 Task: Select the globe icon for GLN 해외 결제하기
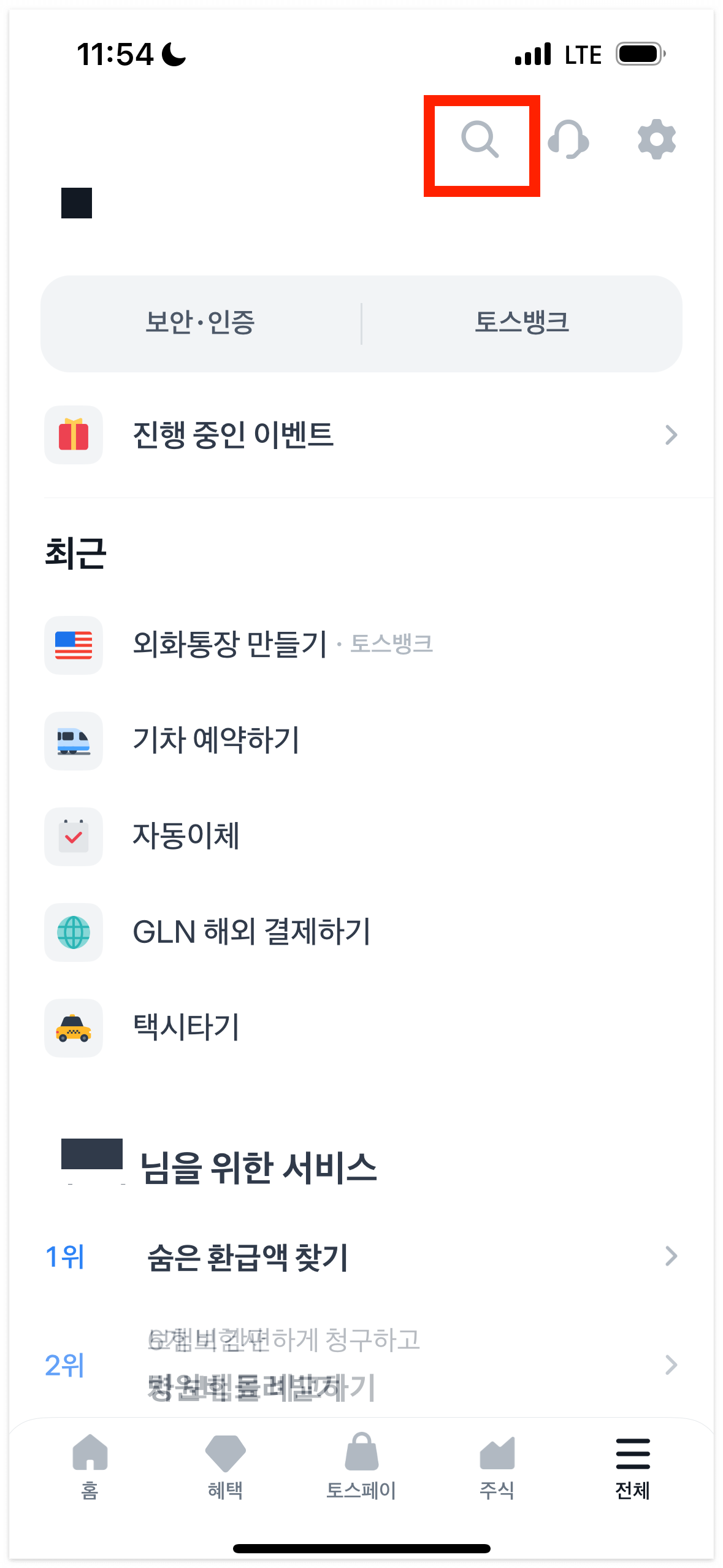74,933
